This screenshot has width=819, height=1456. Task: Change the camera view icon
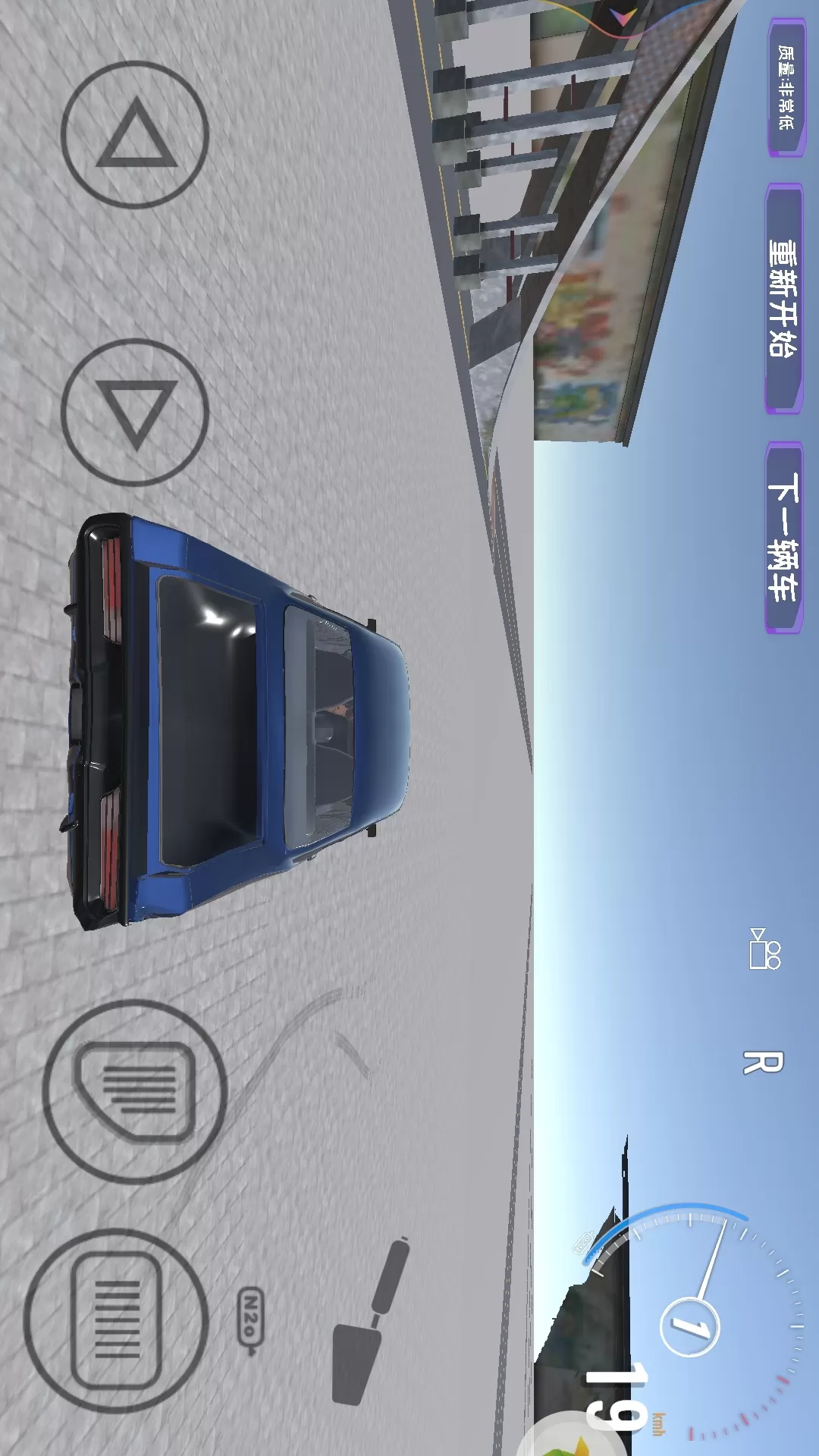[764, 948]
